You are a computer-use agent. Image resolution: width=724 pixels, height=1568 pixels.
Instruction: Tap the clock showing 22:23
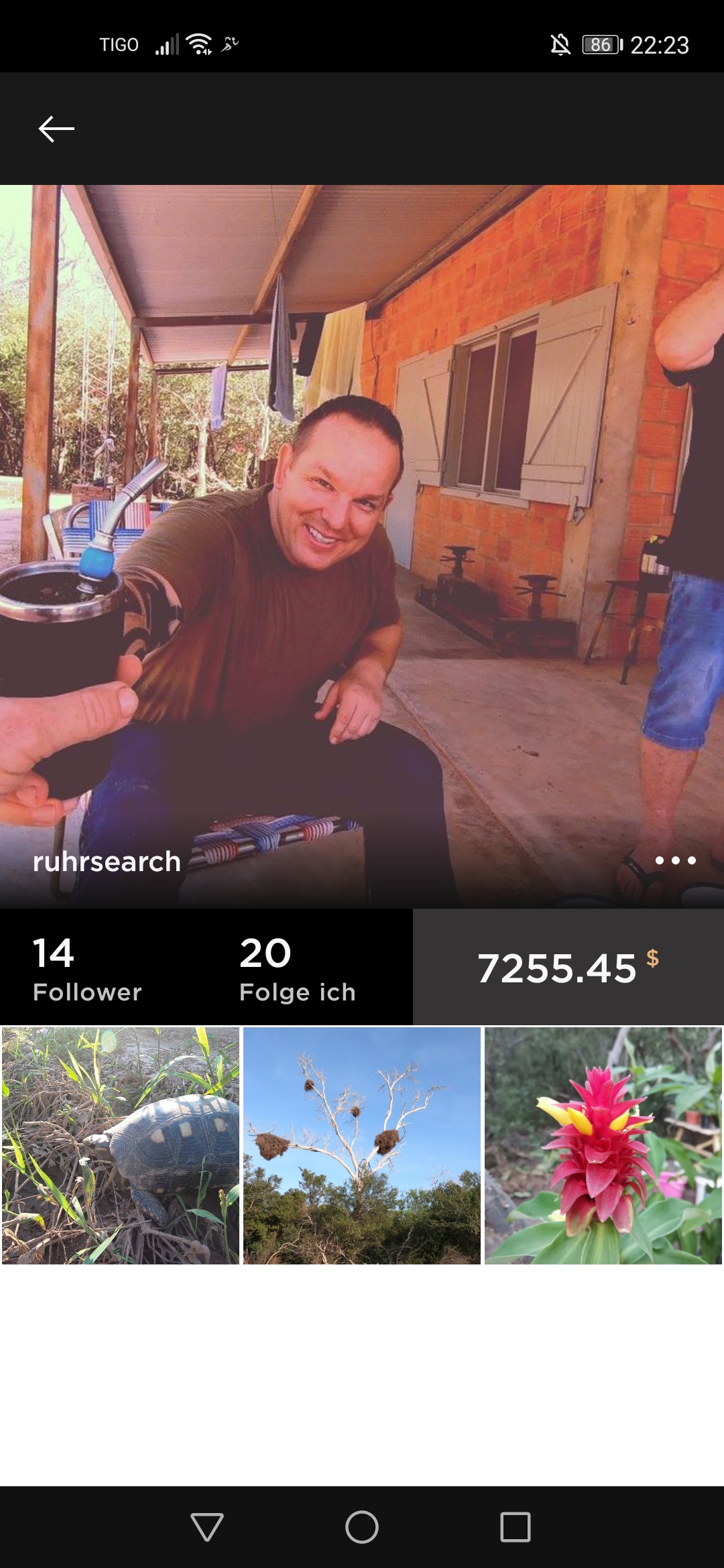click(x=660, y=44)
